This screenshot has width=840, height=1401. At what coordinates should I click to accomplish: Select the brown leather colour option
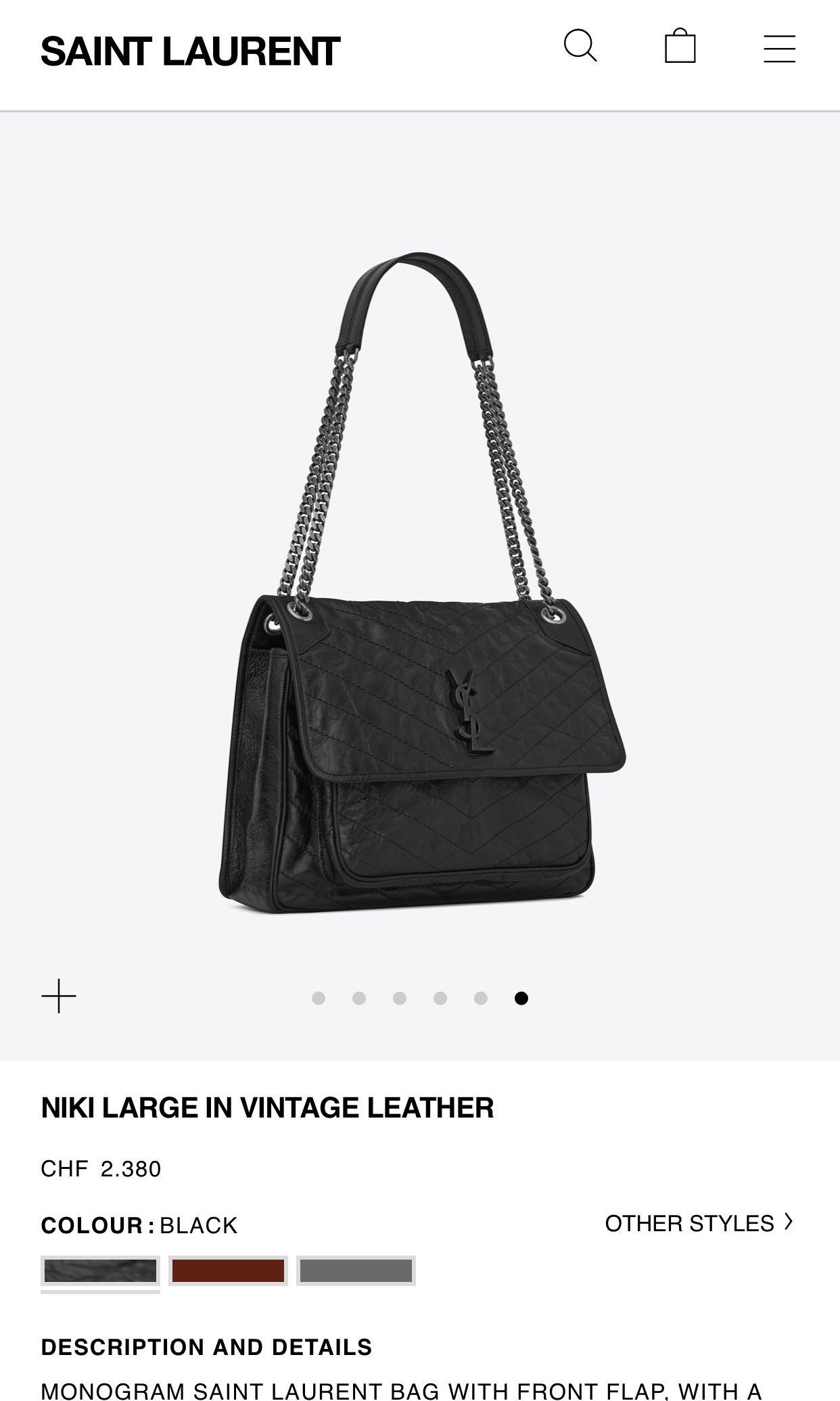point(227,1270)
